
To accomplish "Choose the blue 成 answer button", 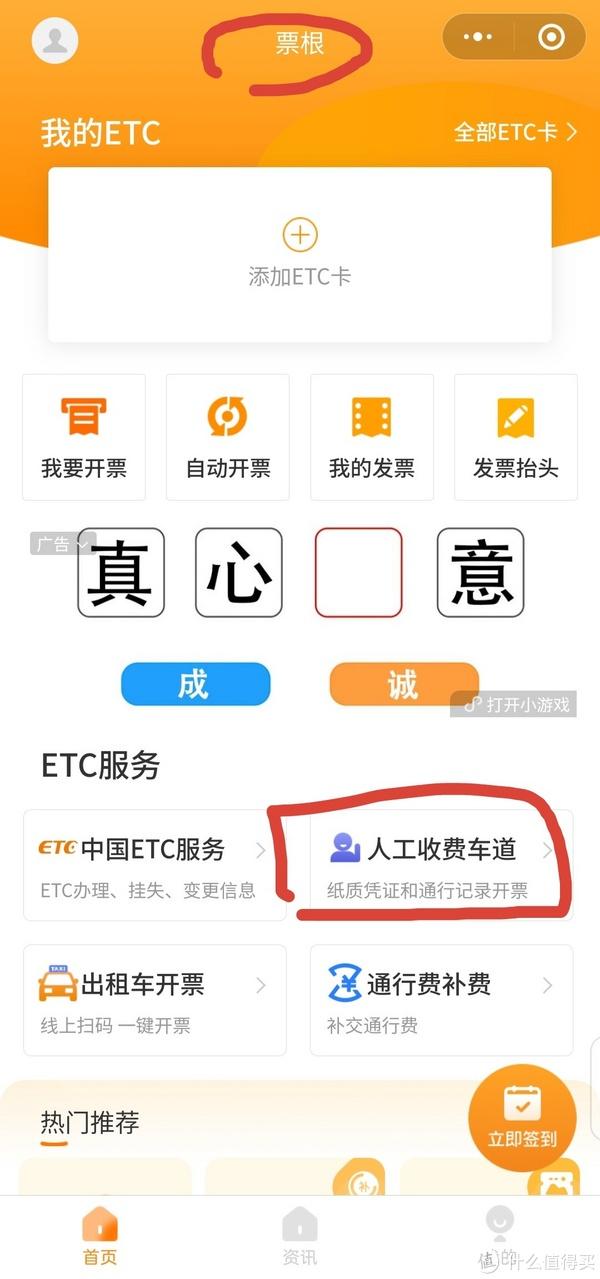I will pos(195,684).
